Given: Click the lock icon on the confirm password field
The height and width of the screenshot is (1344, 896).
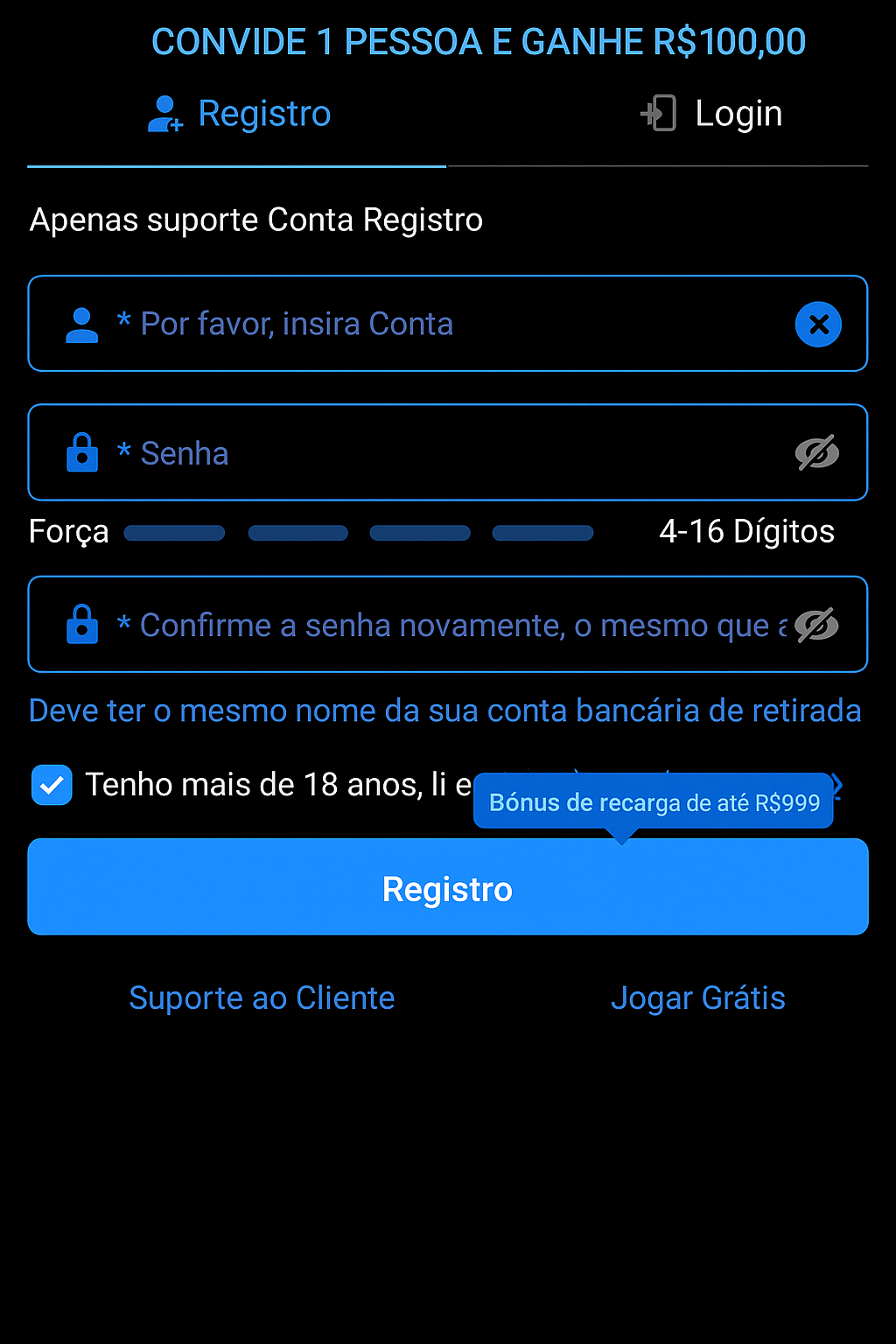Looking at the screenshot, I should pyautogui.click(x=81, y=624).
